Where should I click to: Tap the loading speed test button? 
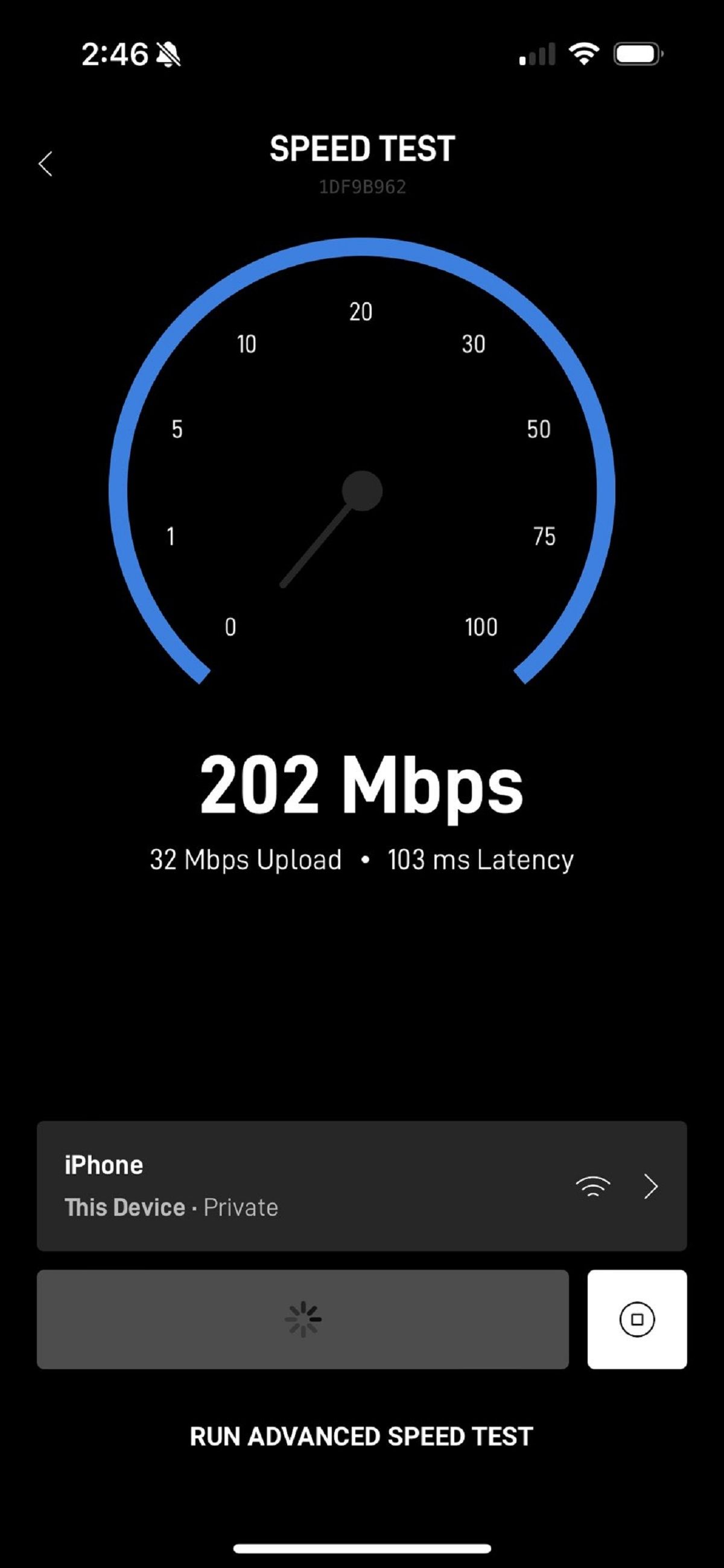coord(303,1320)
